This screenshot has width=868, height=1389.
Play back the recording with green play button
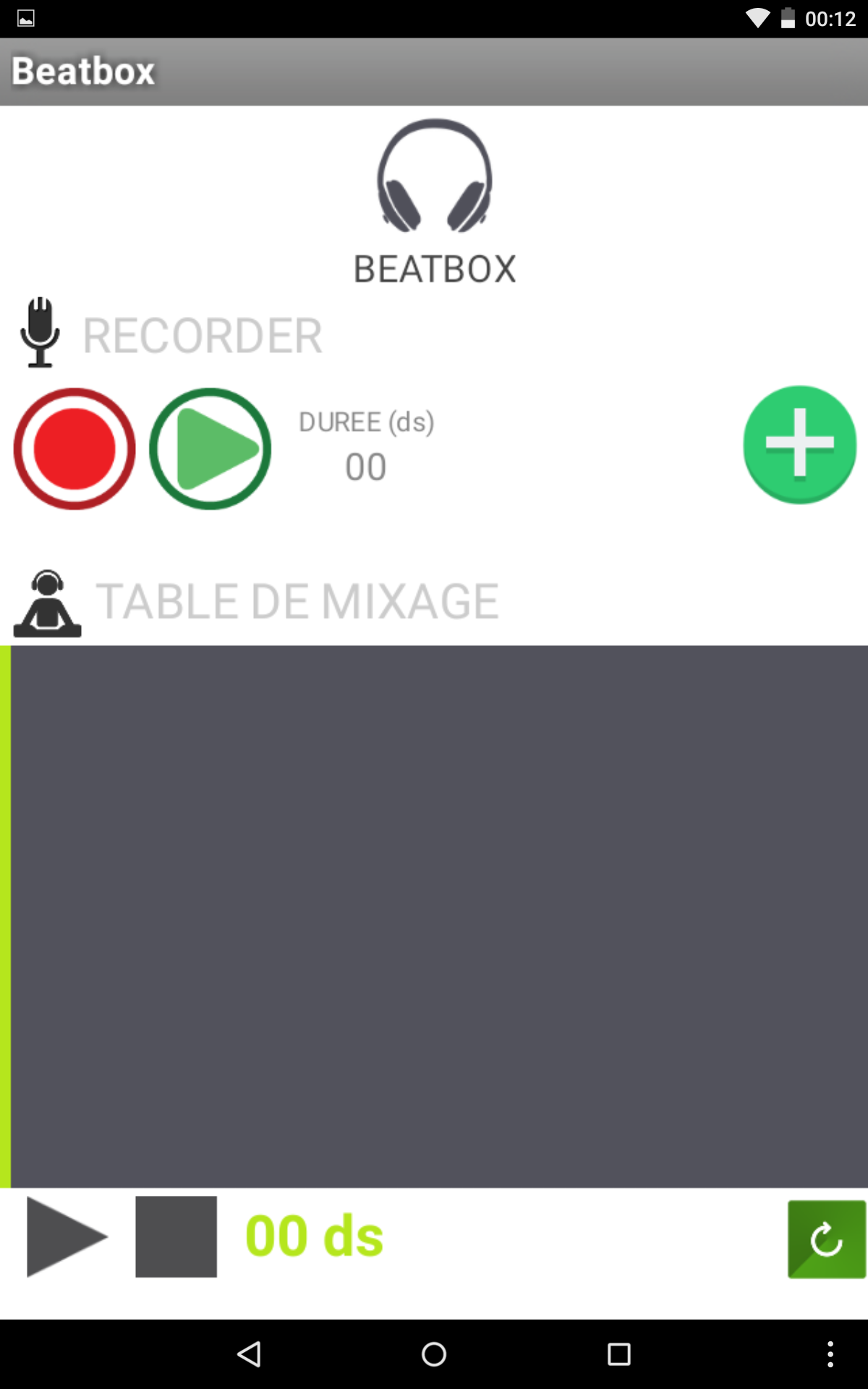(x=210, y=449)
